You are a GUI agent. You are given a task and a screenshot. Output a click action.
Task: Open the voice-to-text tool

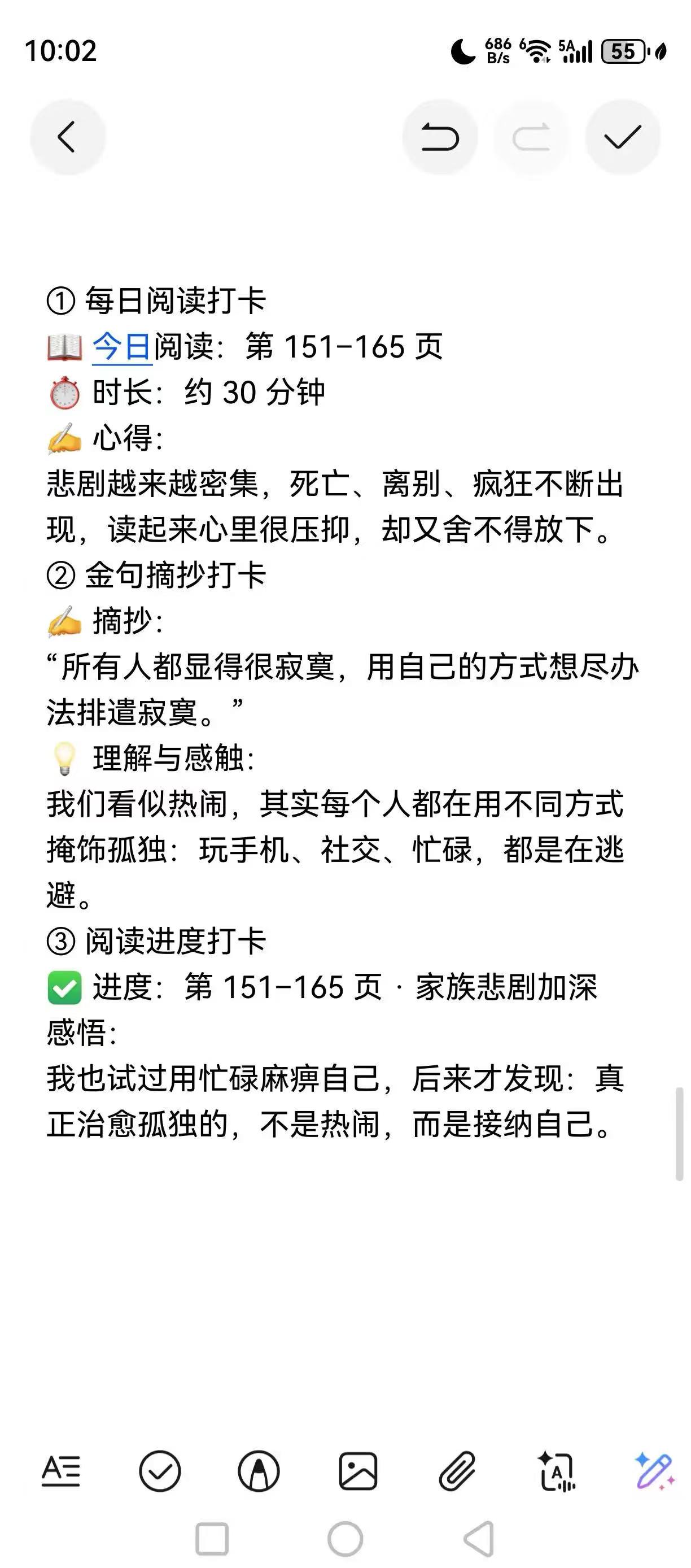(557, 1471)
